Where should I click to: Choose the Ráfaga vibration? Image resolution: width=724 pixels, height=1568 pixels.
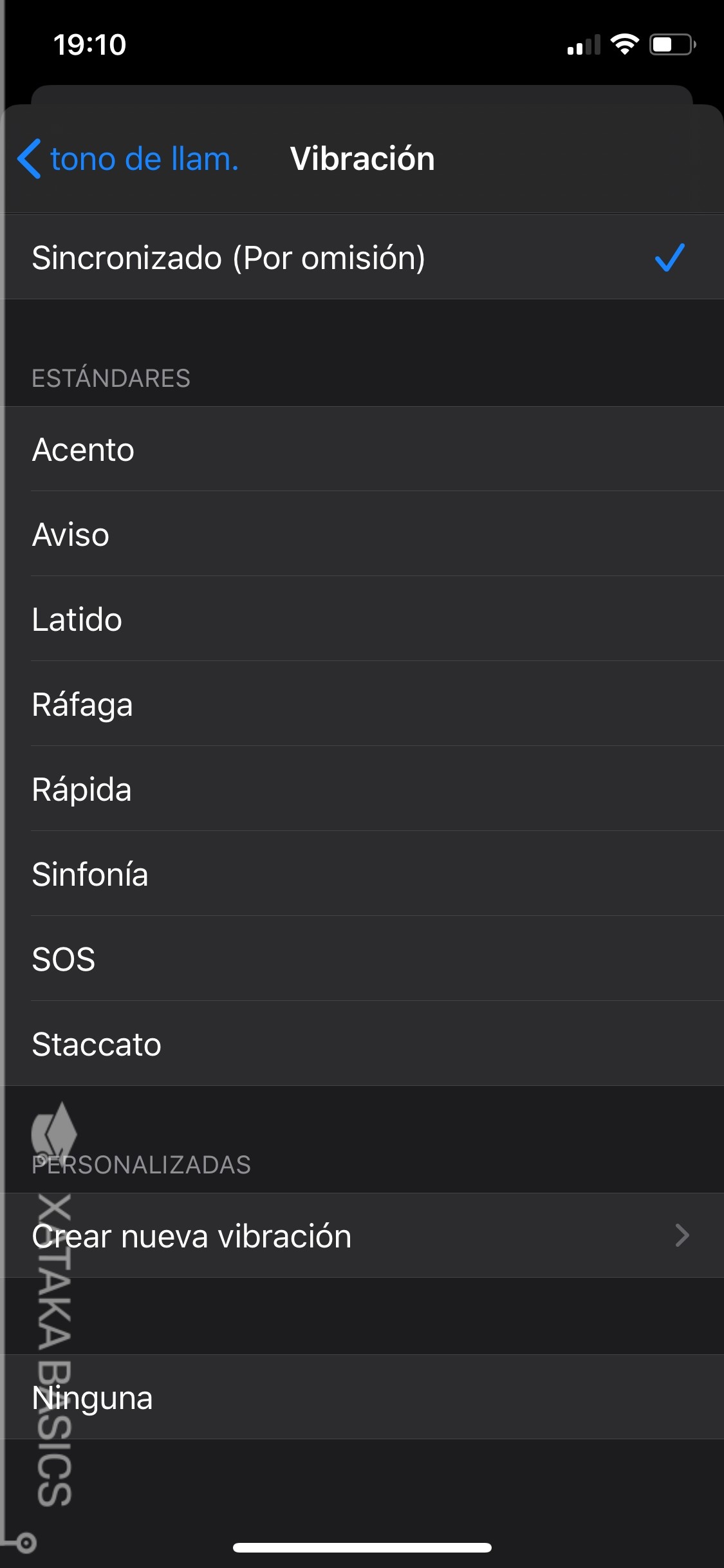pos(364,704)
